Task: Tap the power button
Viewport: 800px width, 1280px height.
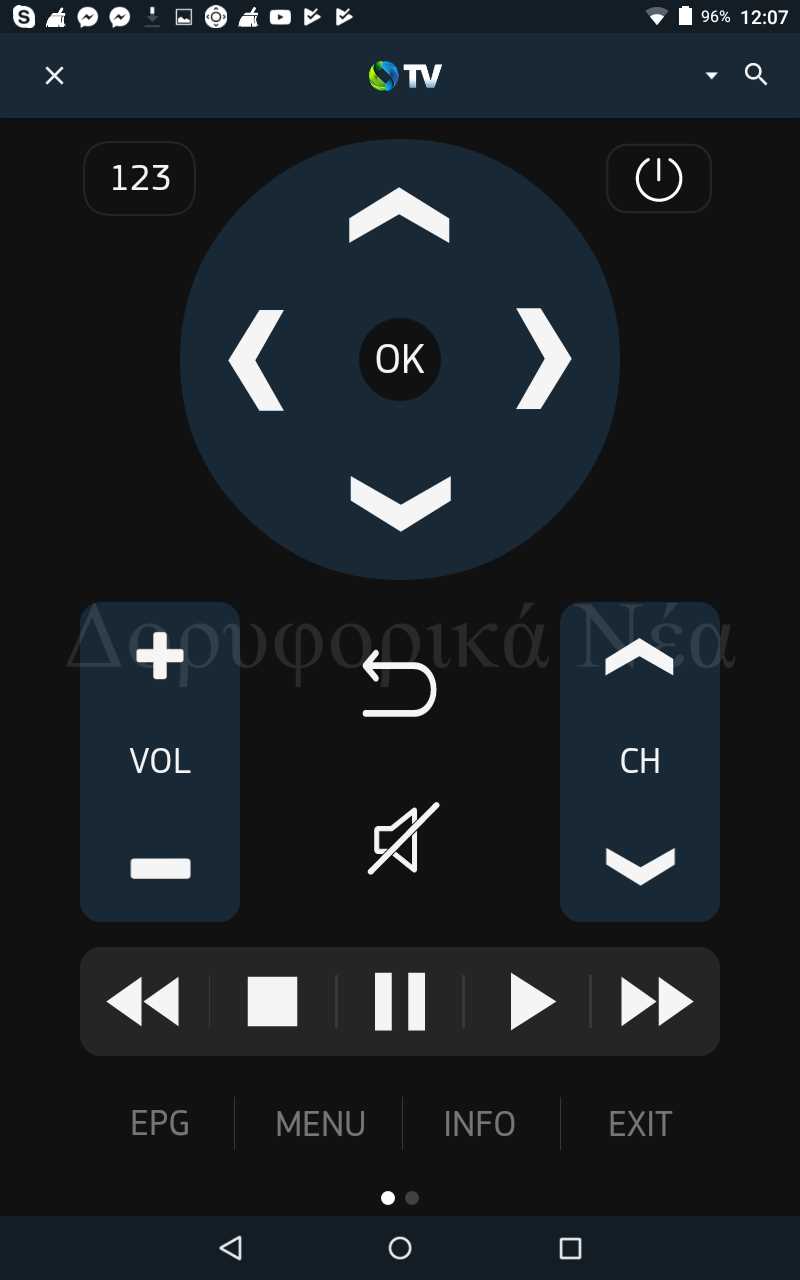Action: [x=659, y=179]
